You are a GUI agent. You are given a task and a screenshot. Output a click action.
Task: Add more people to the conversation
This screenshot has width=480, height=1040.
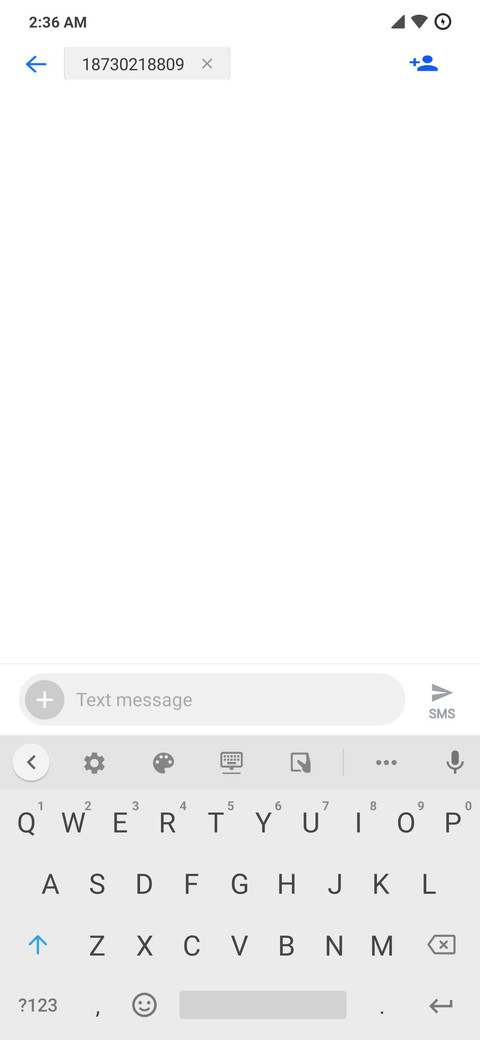(424, 64)
